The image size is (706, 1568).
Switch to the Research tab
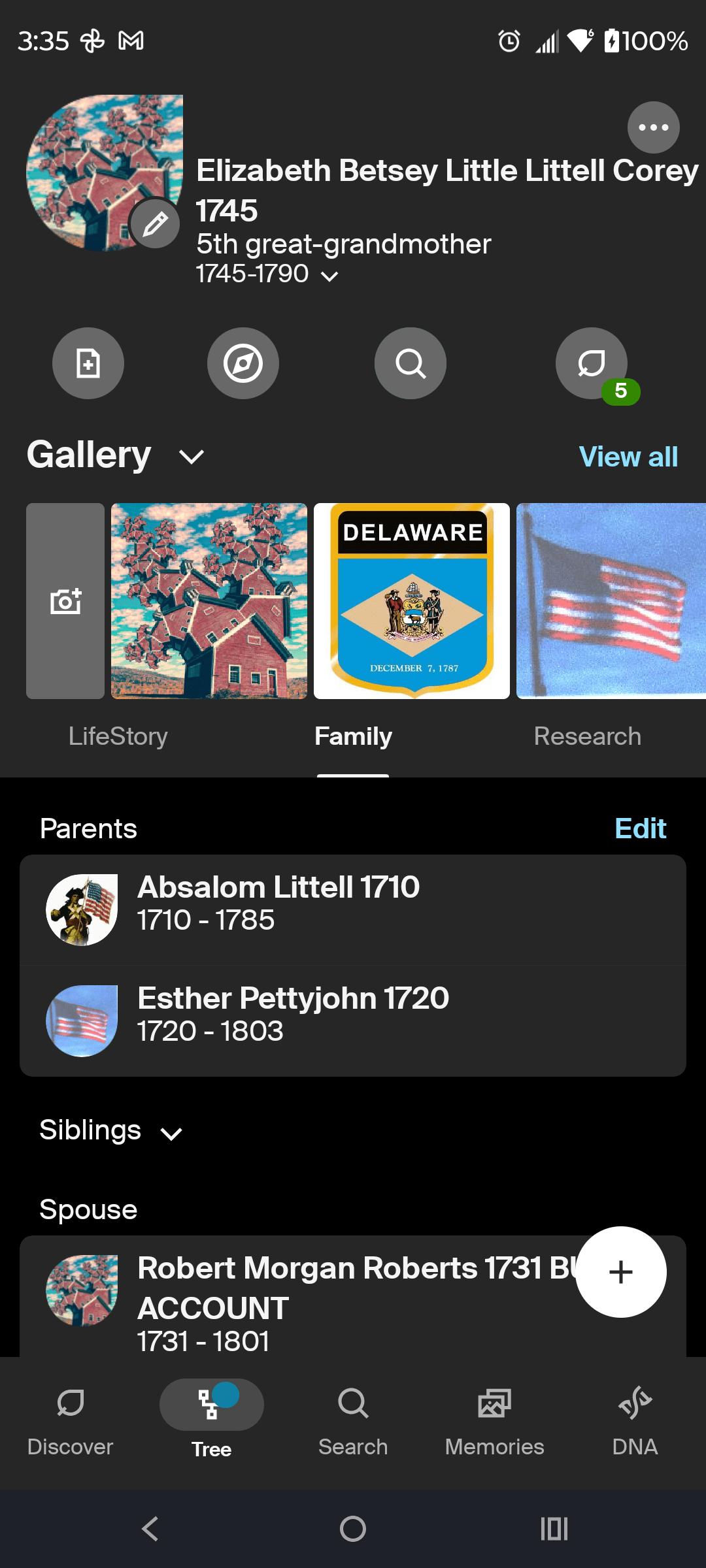coord(587,736)
